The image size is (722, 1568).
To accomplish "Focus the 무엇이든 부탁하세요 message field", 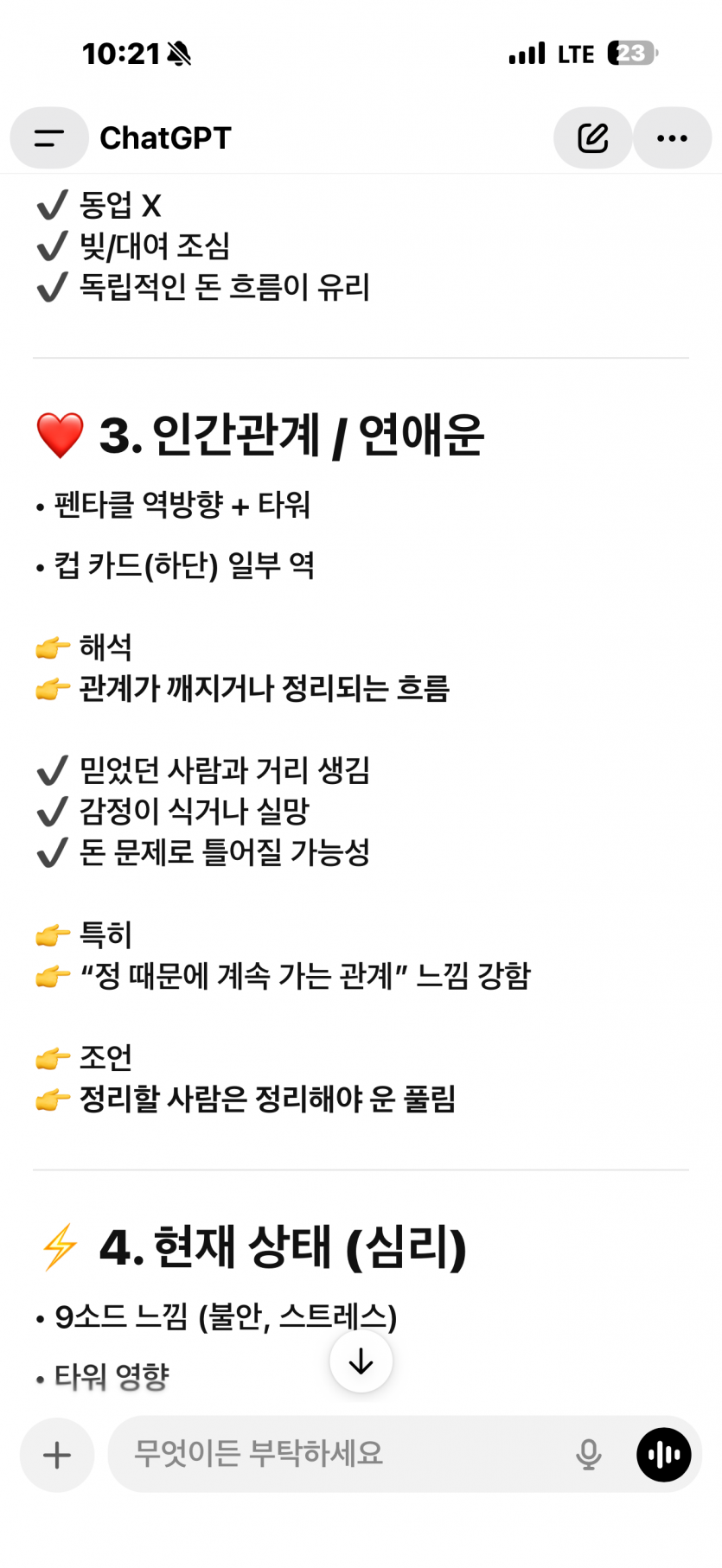I will [x=346, y=1454].
